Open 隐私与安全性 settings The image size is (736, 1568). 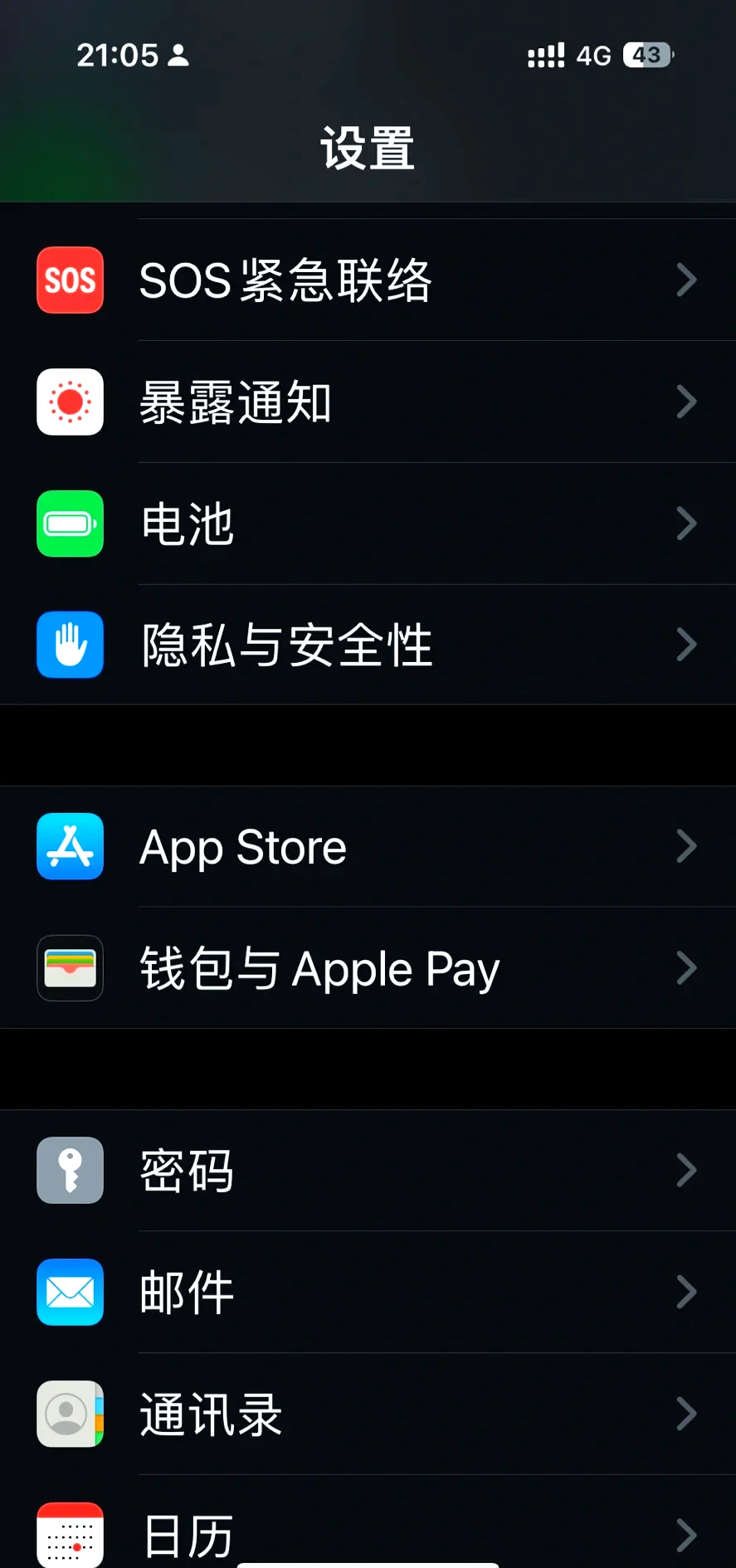pos(368,645)
